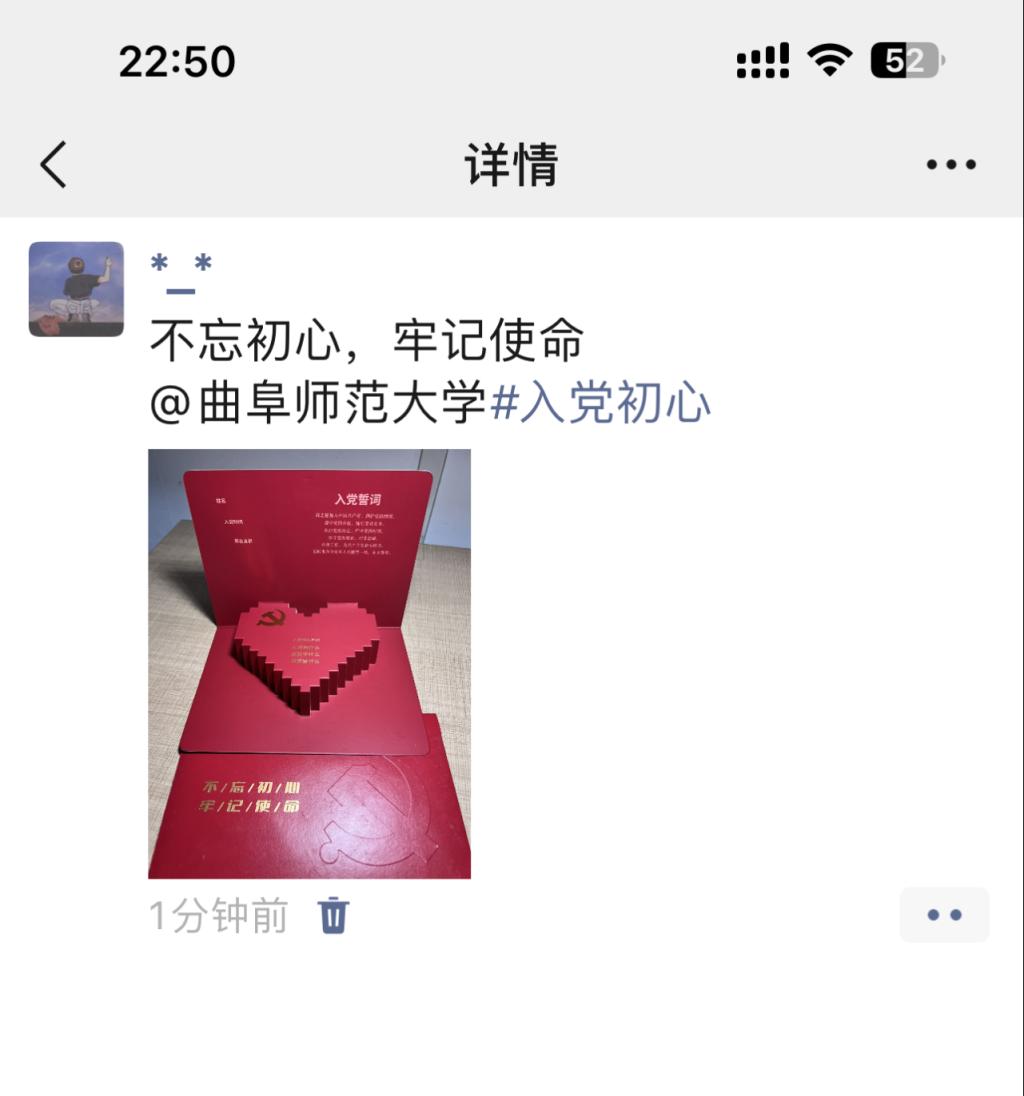Open the top-right overflow menu
The height and width of the screenshot is (1096, 1024).
coord(950,165)
